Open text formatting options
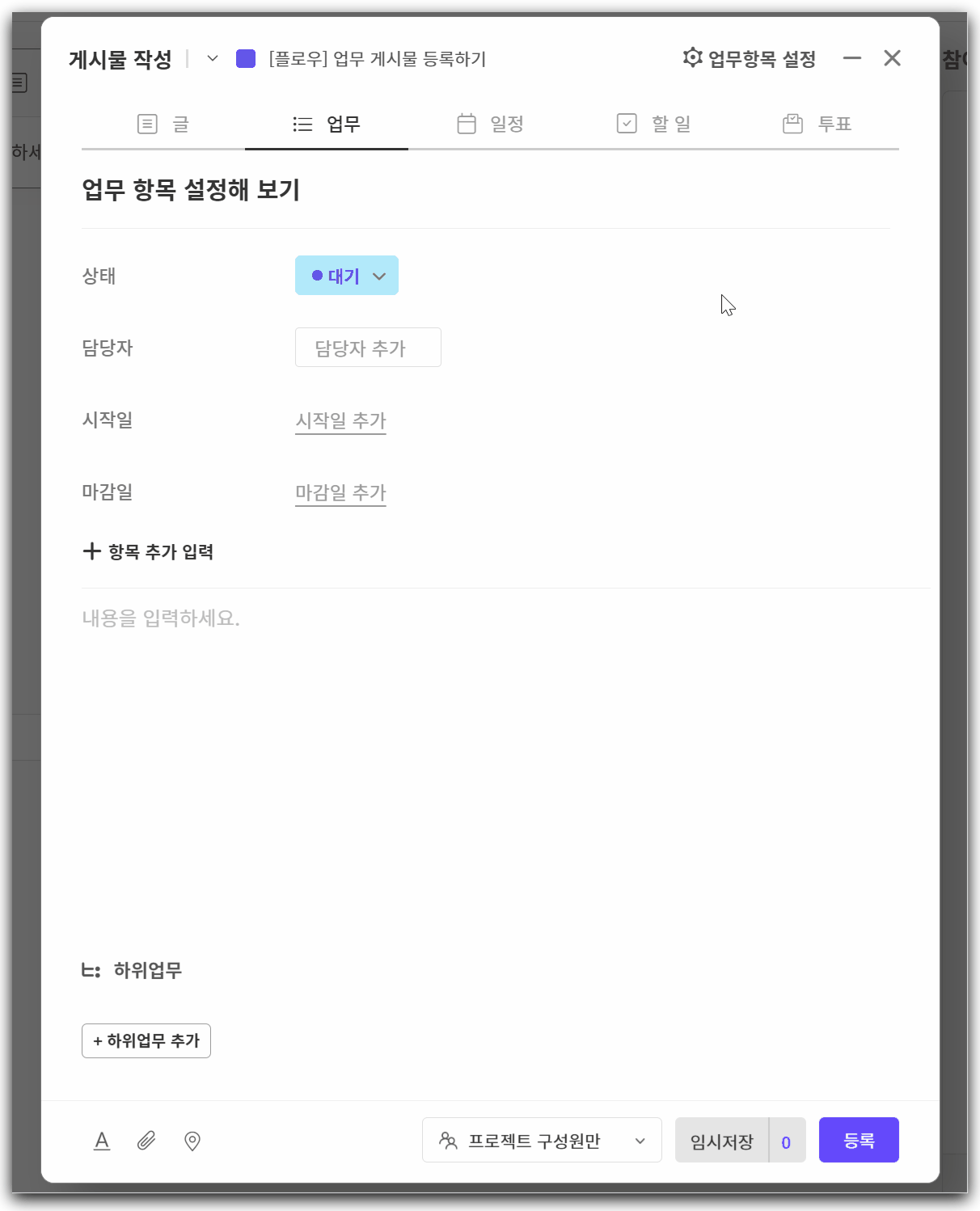 [x=102, y=1141]
